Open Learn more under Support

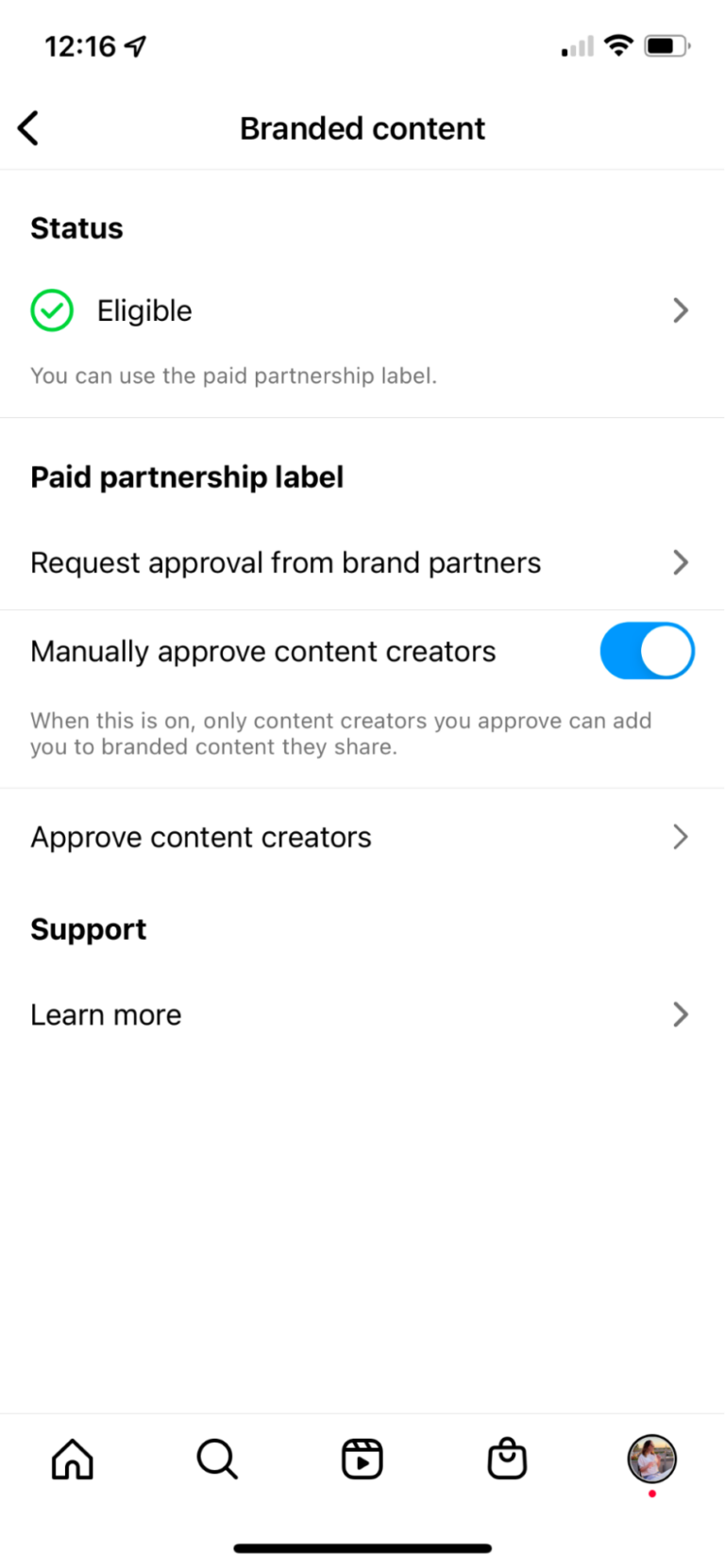click(x=106, y=1014)
